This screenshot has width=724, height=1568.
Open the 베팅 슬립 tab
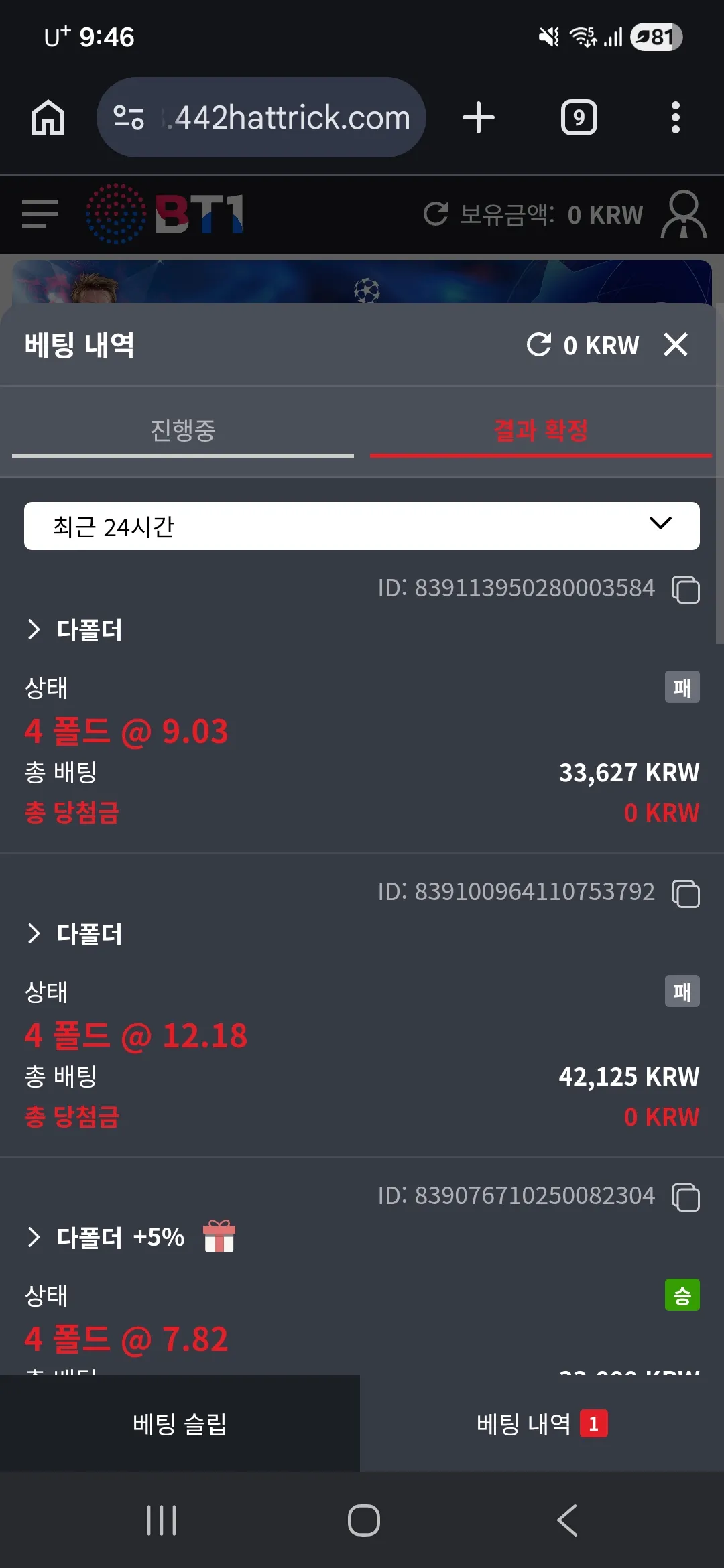[180, 1423]
